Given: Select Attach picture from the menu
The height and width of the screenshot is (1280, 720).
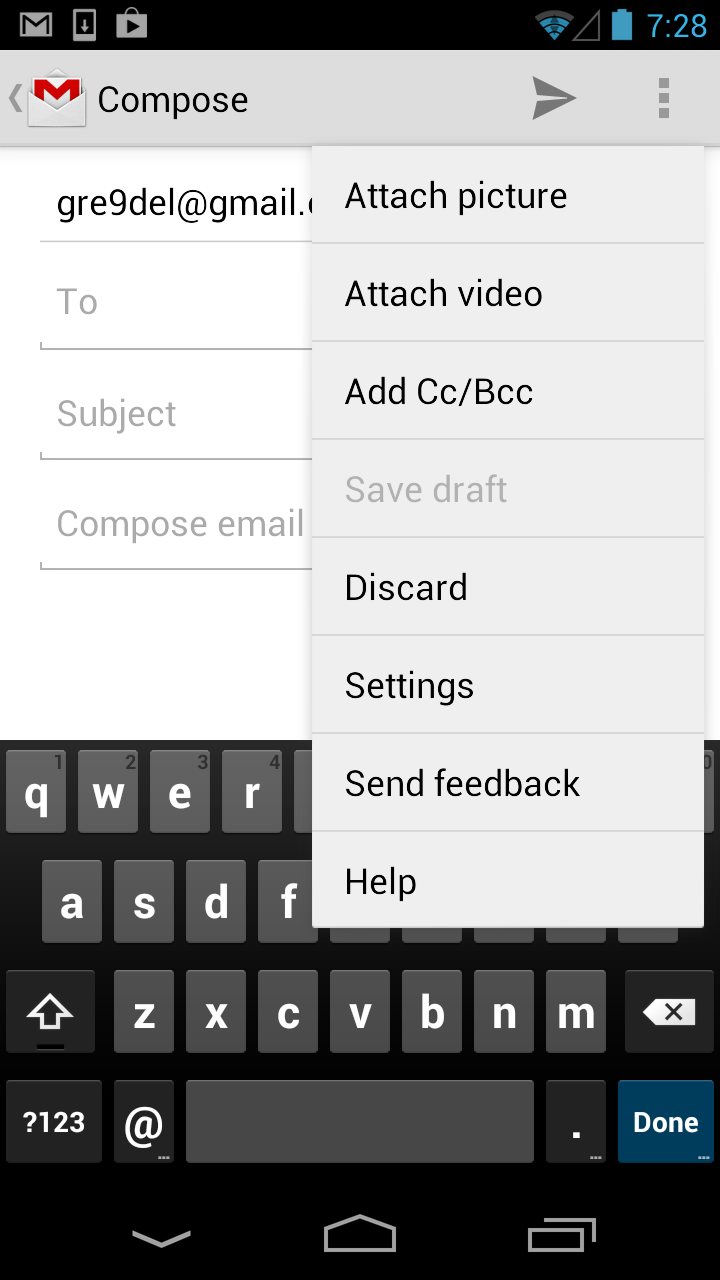Looking at the screenshot, I should point(508,196).
